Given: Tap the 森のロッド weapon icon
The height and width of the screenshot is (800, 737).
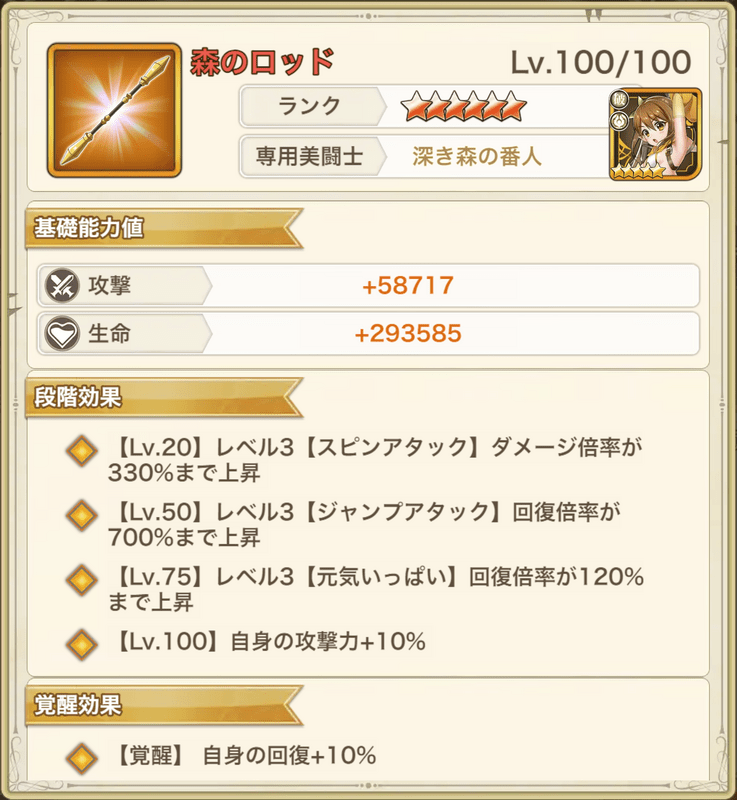Looking at the screenshot, I should pyautogui.click(x=114, y=110).
